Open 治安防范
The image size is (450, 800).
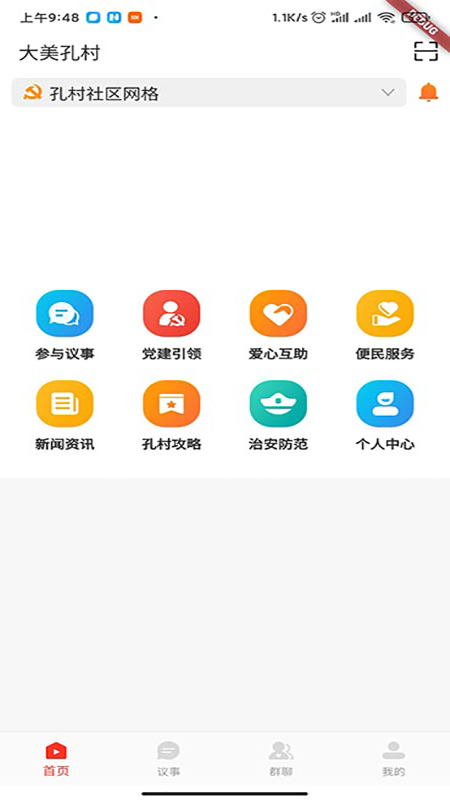pos(278,416)
